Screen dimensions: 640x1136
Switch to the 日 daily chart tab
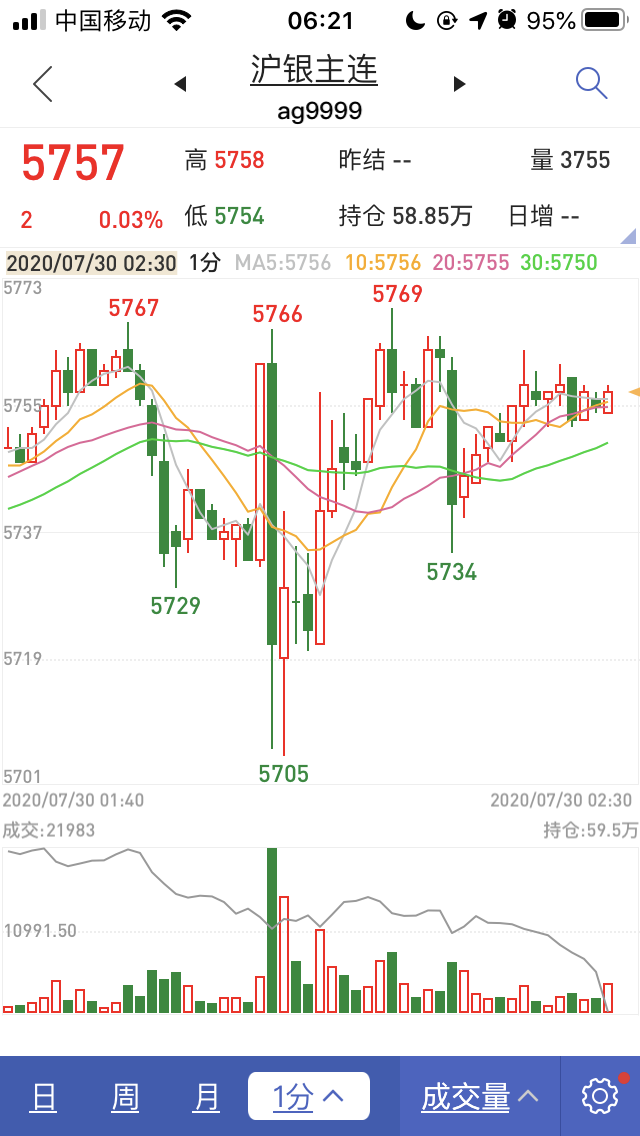(43, 1097)
